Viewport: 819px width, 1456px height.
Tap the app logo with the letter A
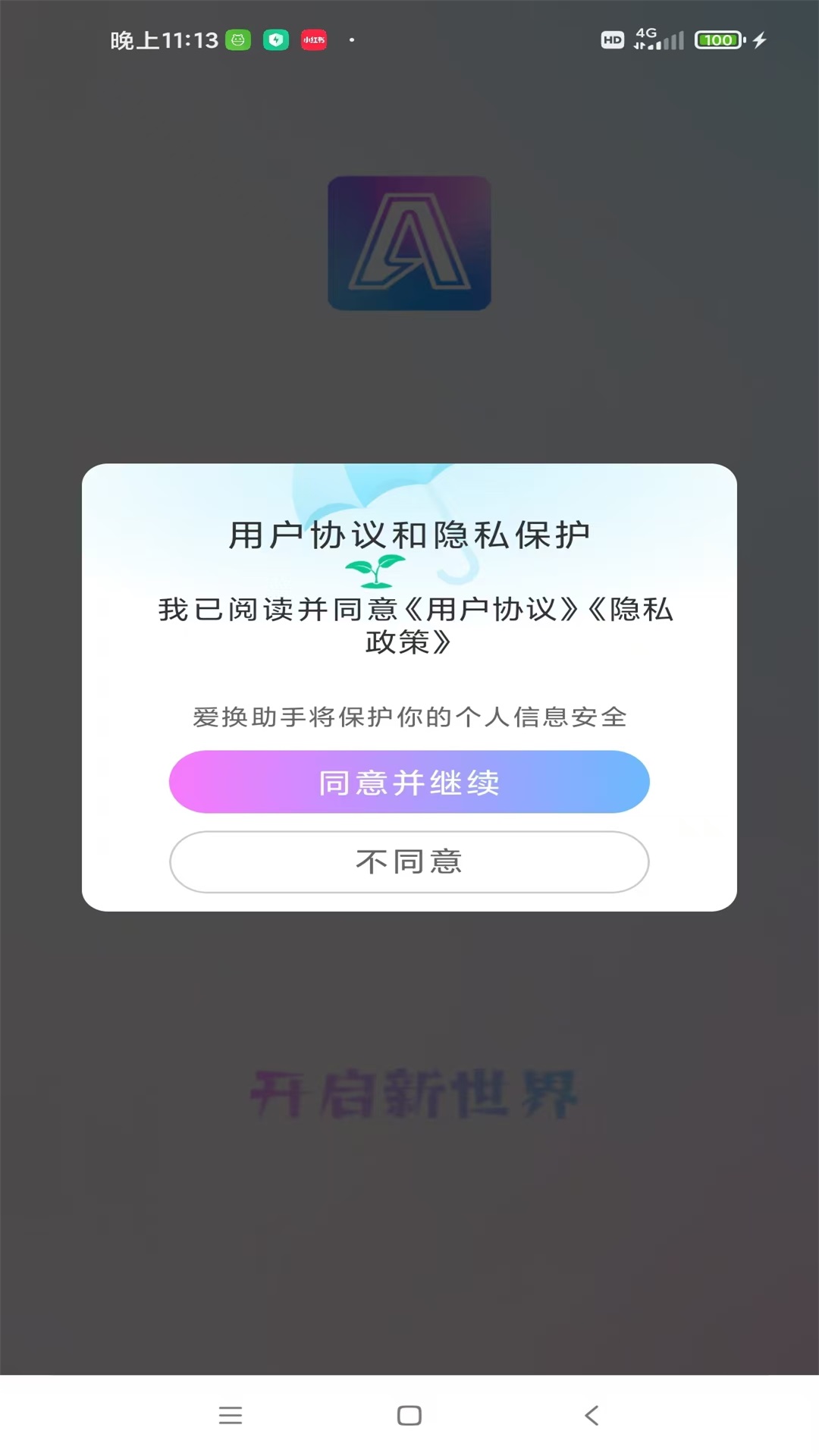[x=409, y=244]
